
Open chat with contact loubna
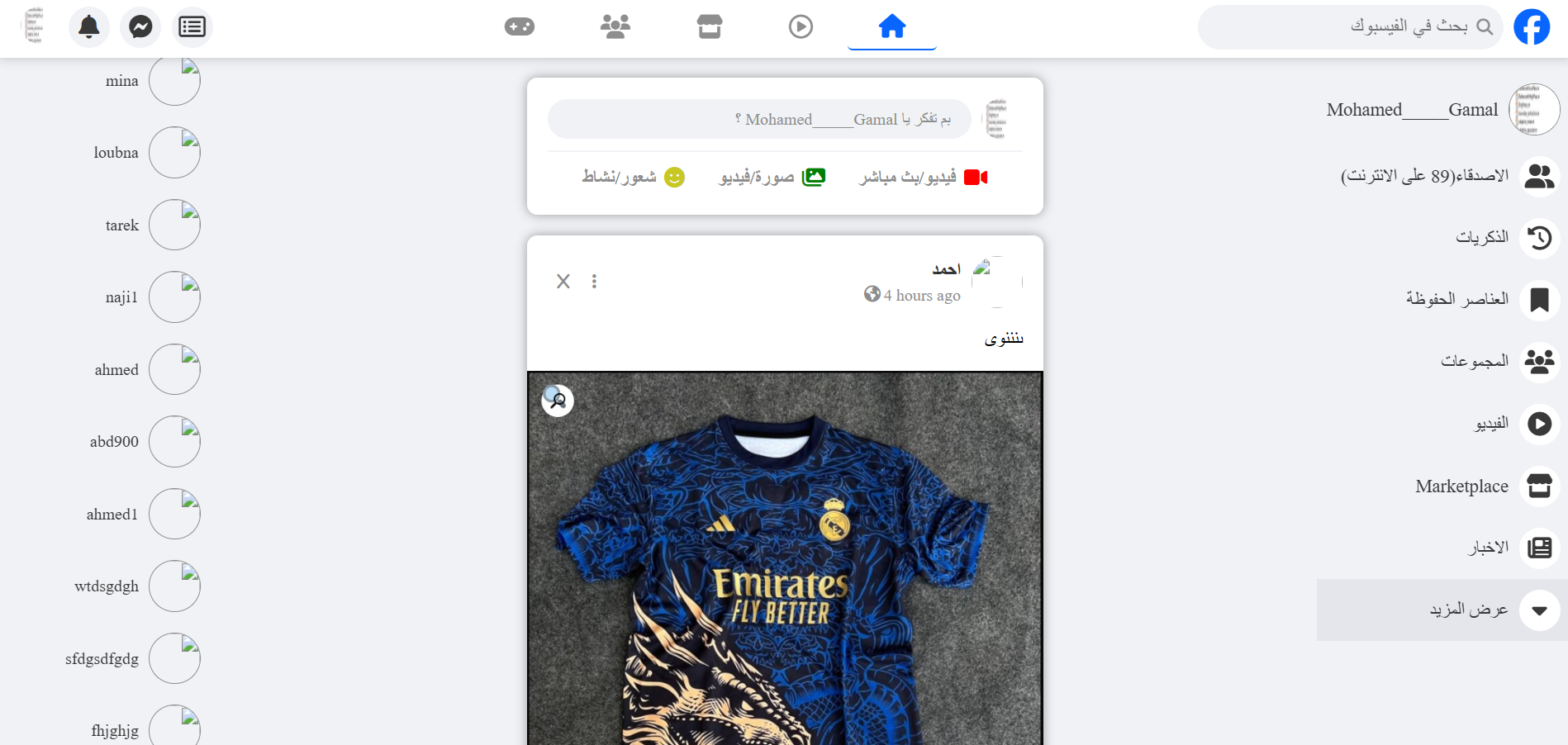click(x=146, y=153)
